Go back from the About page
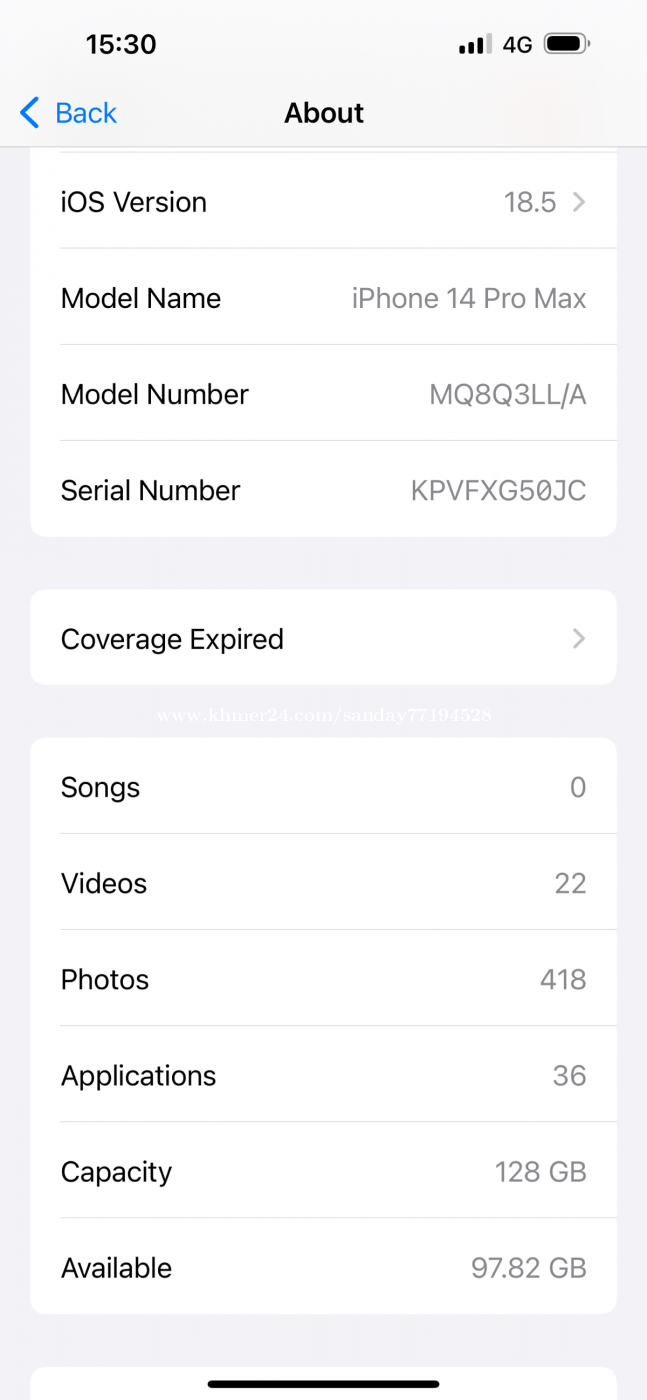 click(x=68, y=113)
